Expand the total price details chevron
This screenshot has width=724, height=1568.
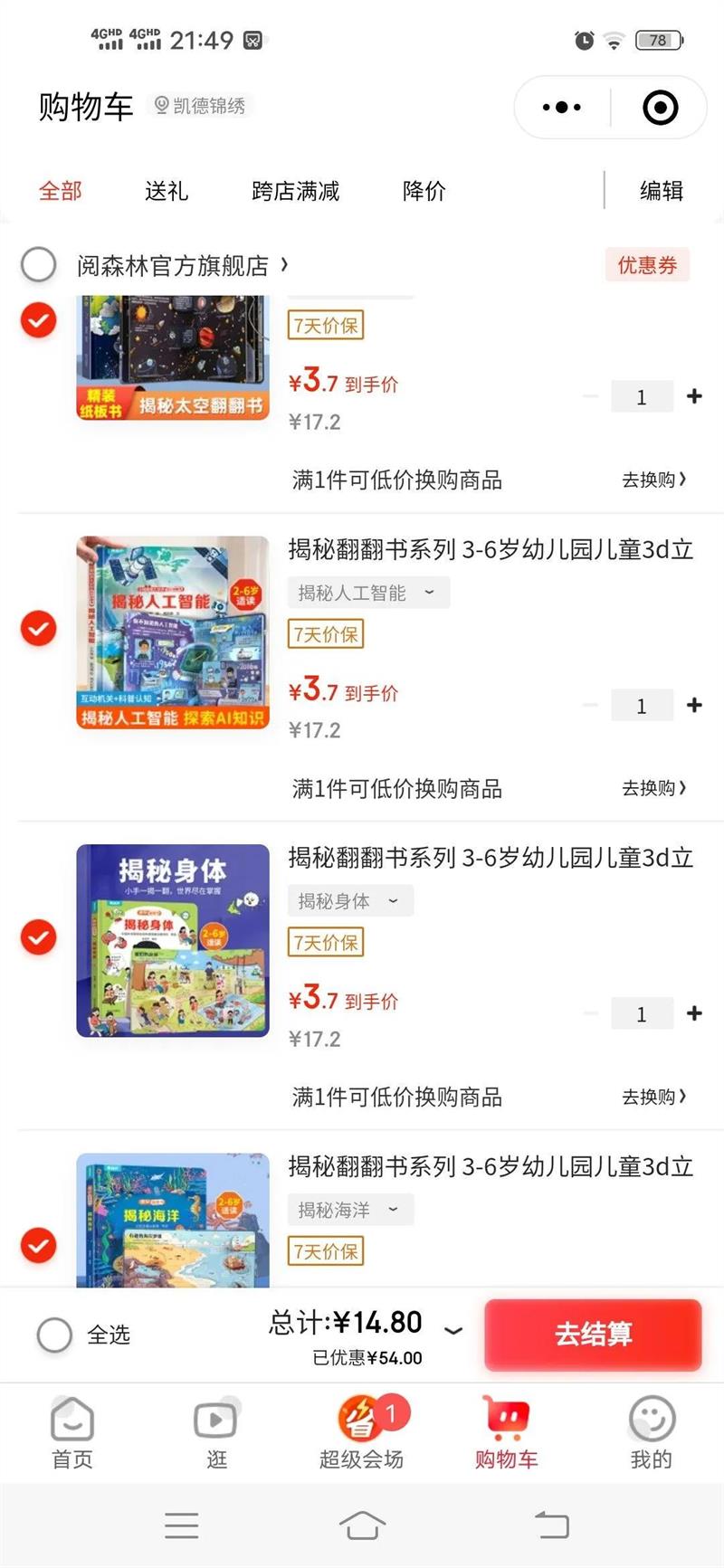pos(453,1330)
